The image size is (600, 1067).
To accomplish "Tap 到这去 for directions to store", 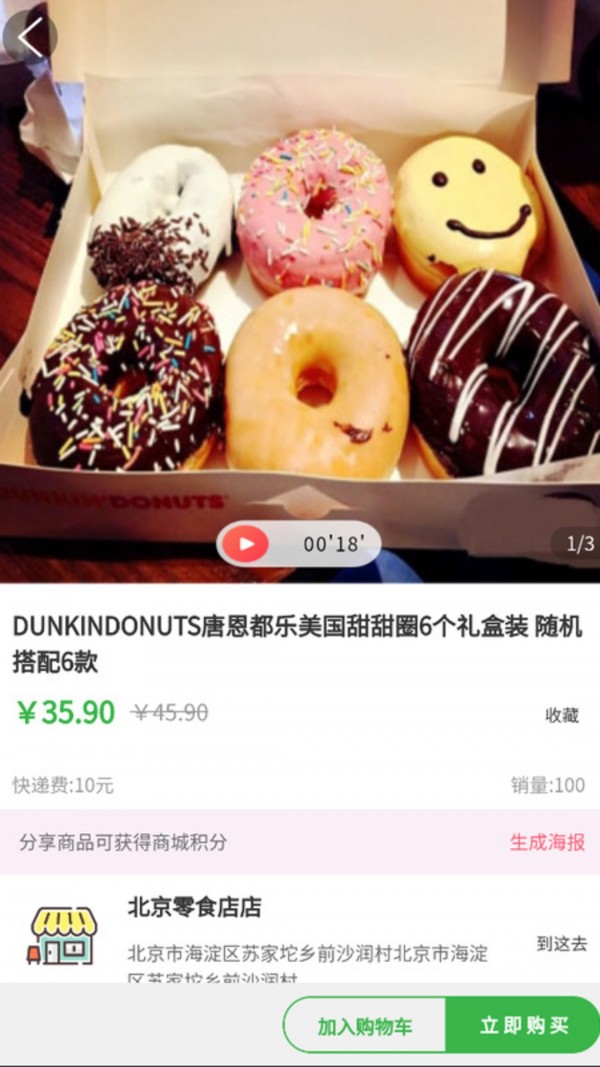I will [561, 943].
